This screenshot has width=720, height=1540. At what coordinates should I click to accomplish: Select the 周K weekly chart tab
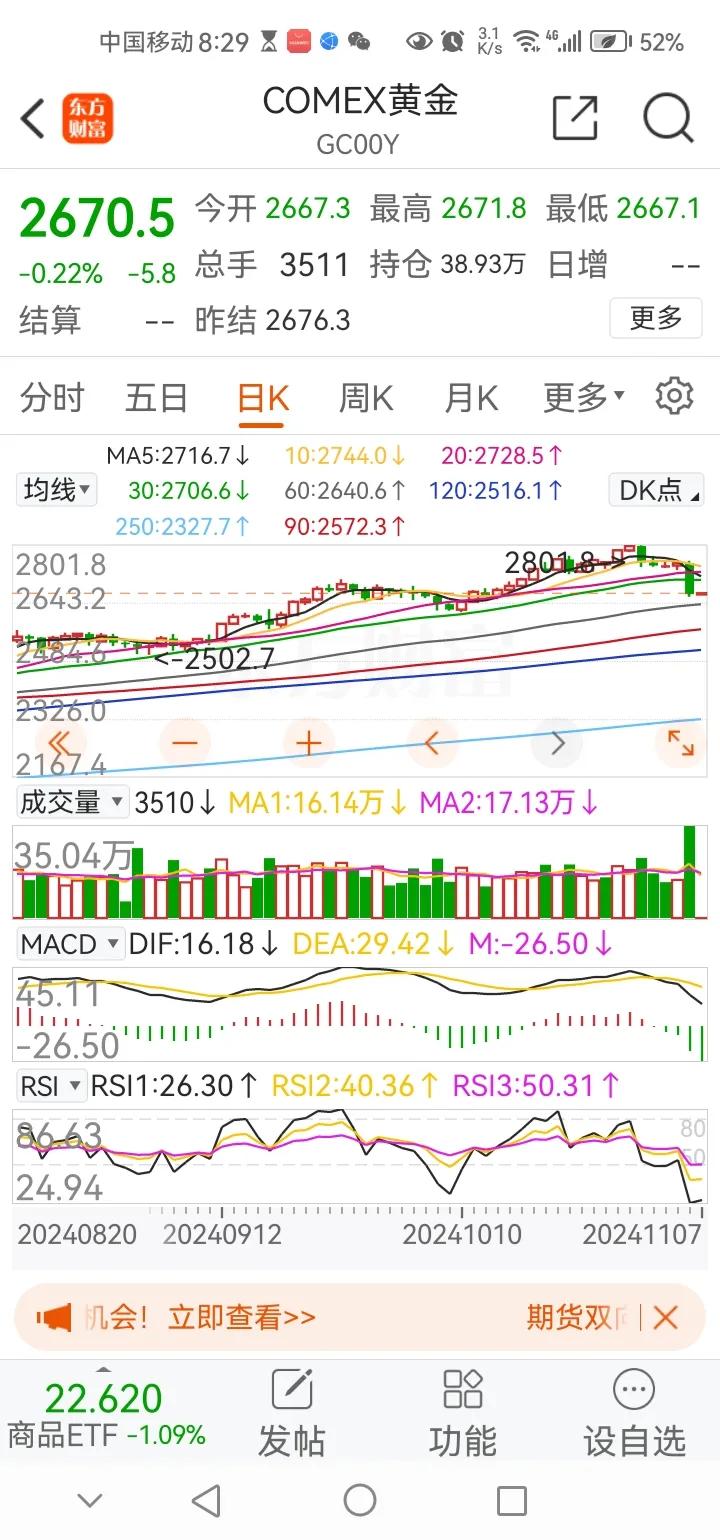pyautogui.click(x=366, y=398)
